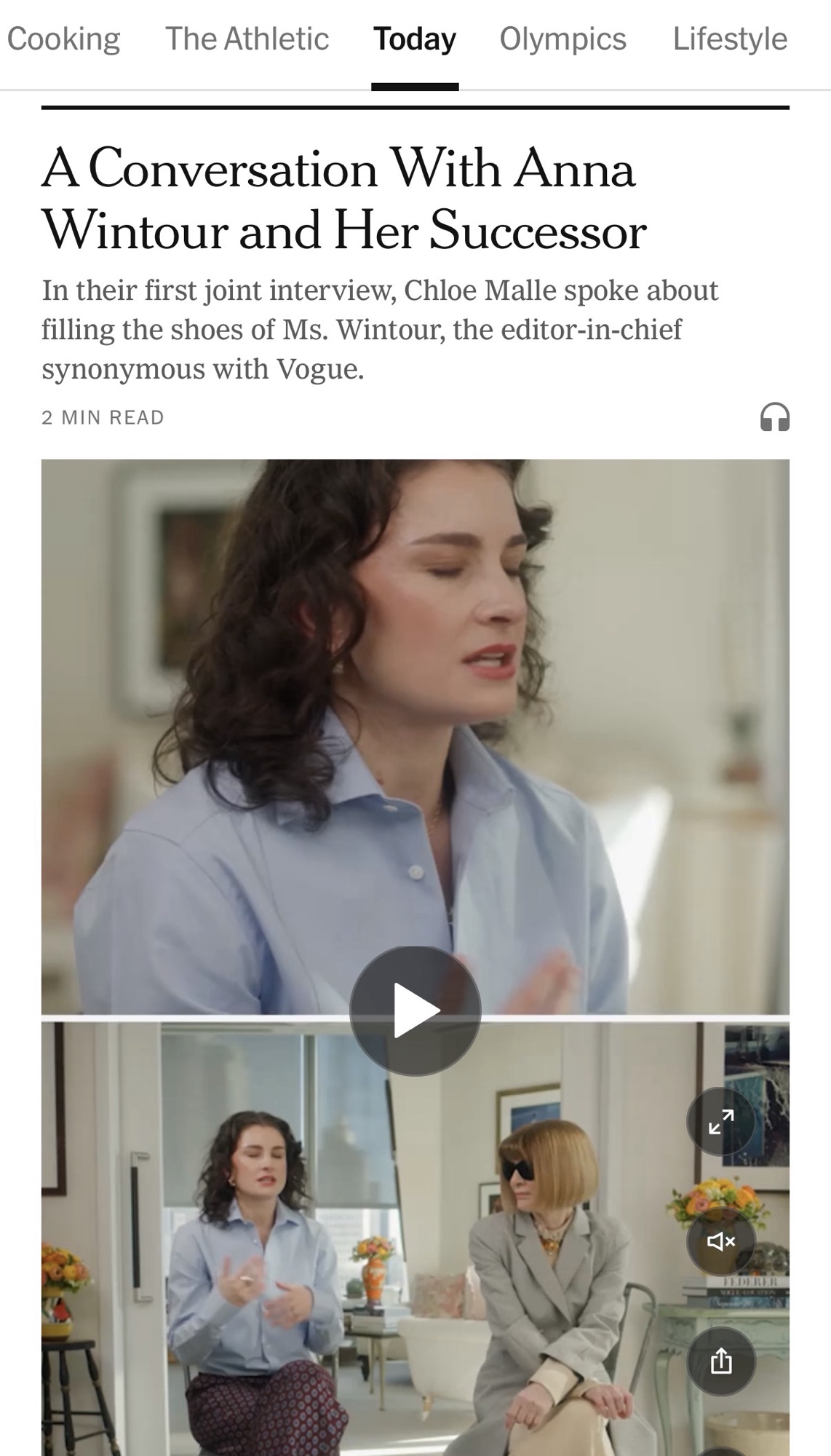This screenshot has width=831, height=1456.
Task: Open the Anna Wintour conversation article
Action: coord(343,199)
